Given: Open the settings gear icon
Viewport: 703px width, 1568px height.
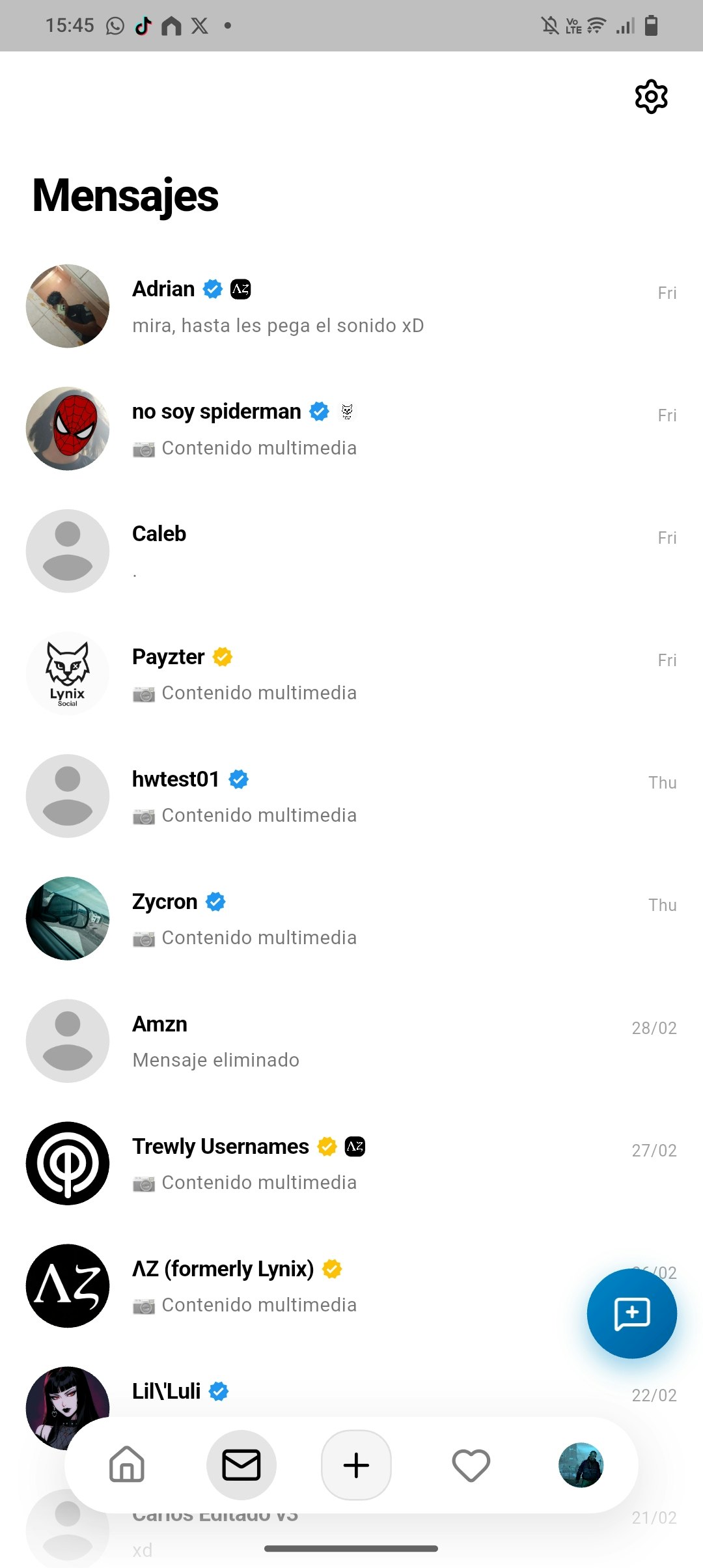Looking at the screenshot, I should [651, 97].
